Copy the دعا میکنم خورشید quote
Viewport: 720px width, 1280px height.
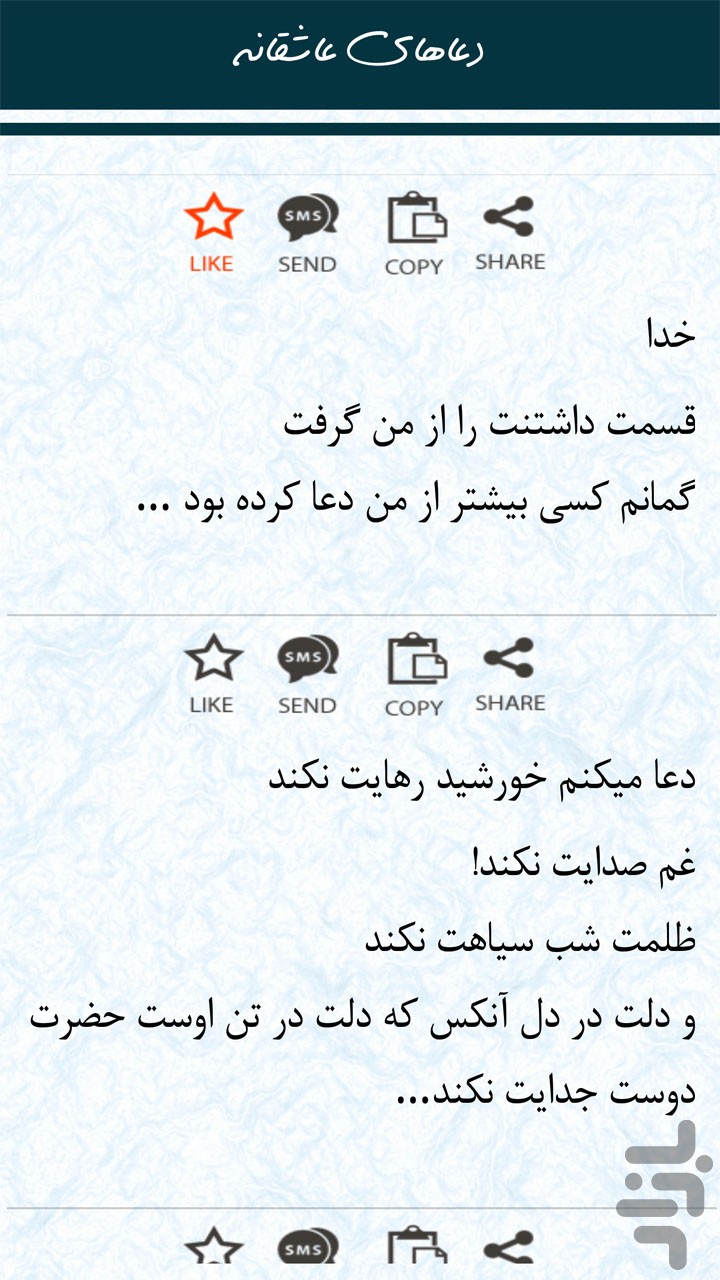click(414, 675)
